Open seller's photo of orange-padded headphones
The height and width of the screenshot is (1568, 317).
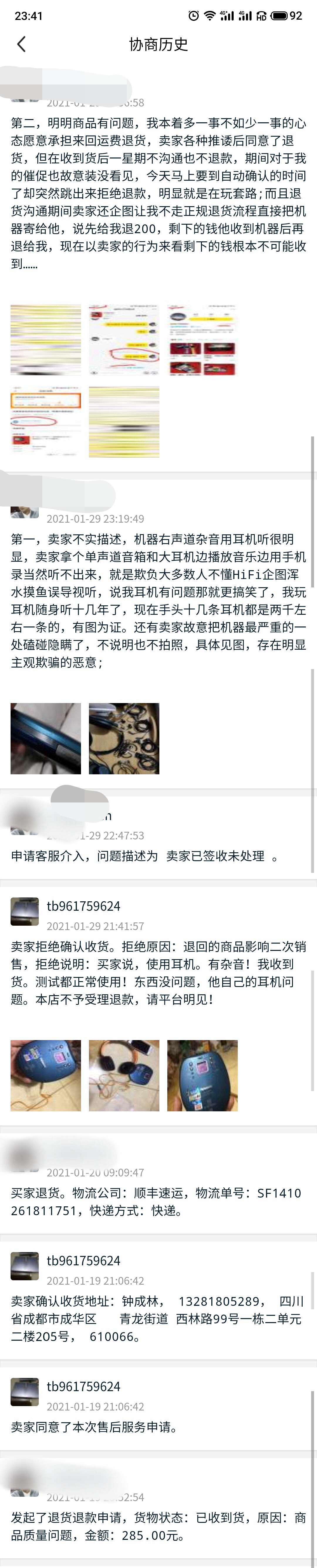124,1075
